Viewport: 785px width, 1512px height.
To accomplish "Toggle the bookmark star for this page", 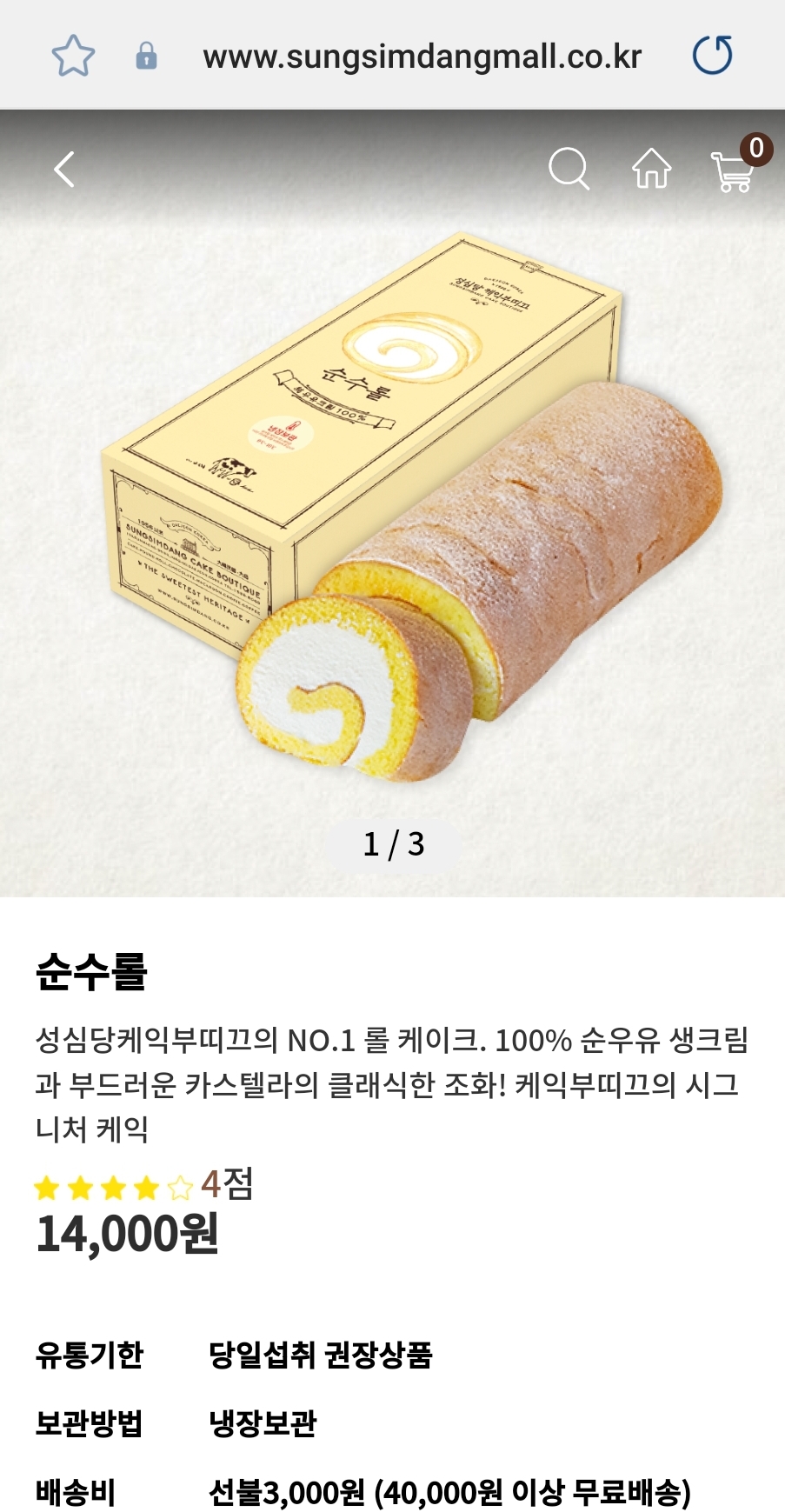I will pyautogui.click(x=72, y=54).
